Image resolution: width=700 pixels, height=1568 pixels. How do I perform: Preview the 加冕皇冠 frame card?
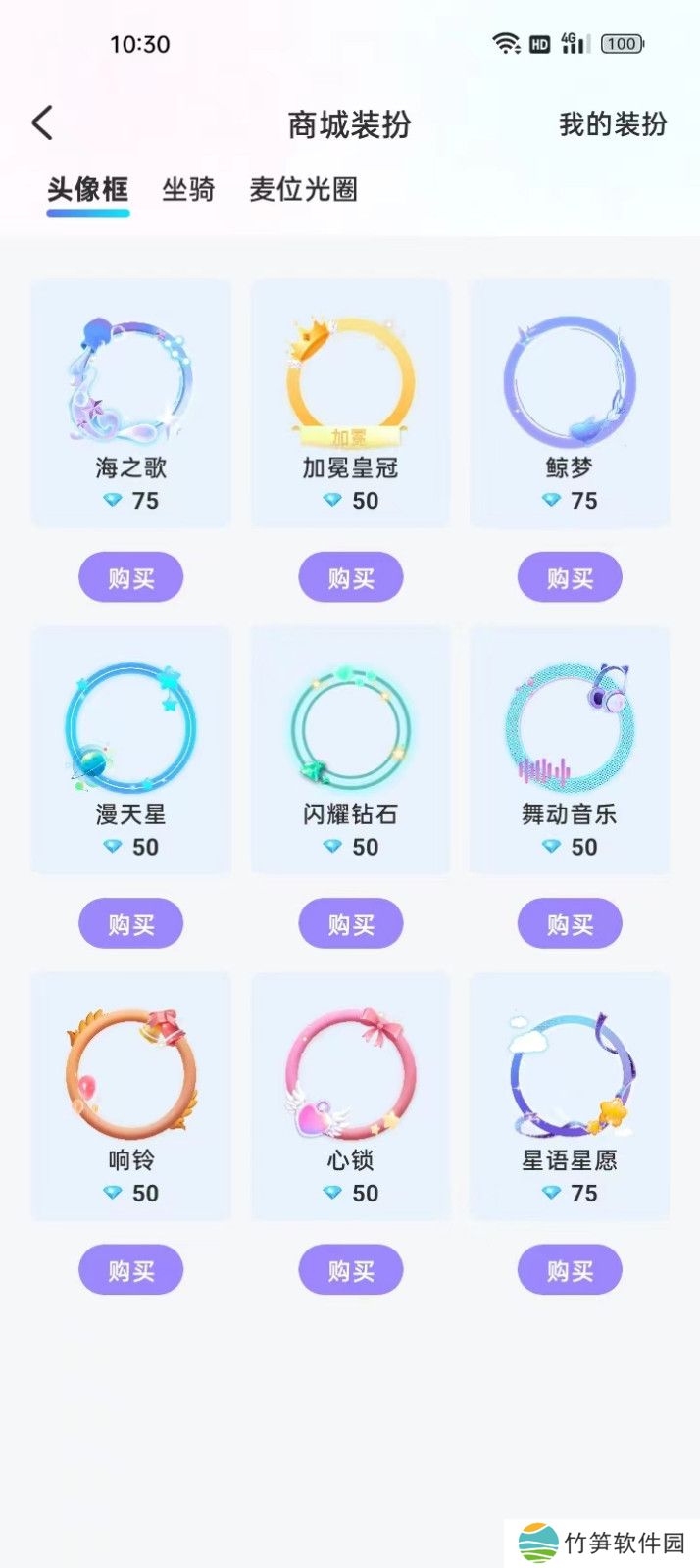coord(350,404)
